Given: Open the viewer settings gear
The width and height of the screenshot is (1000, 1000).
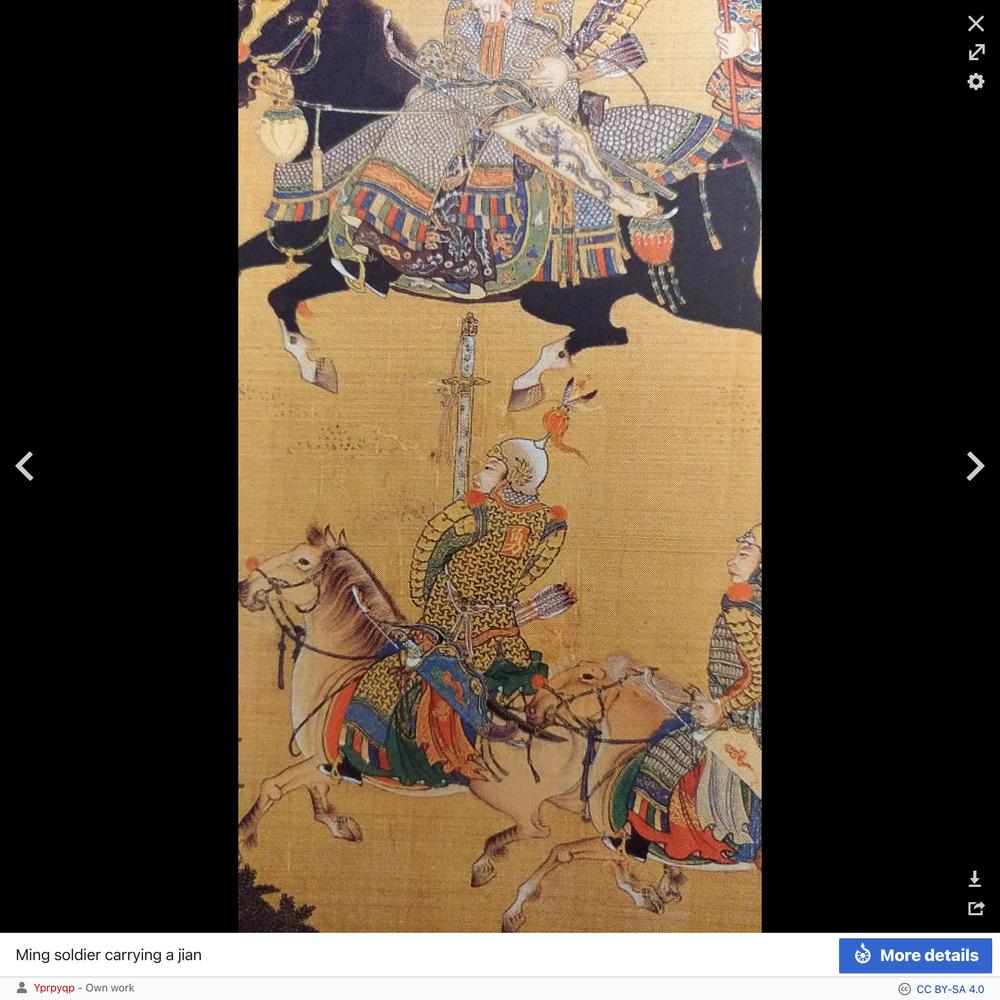Looking at the screenshot, I should click(x=976, y=82).
